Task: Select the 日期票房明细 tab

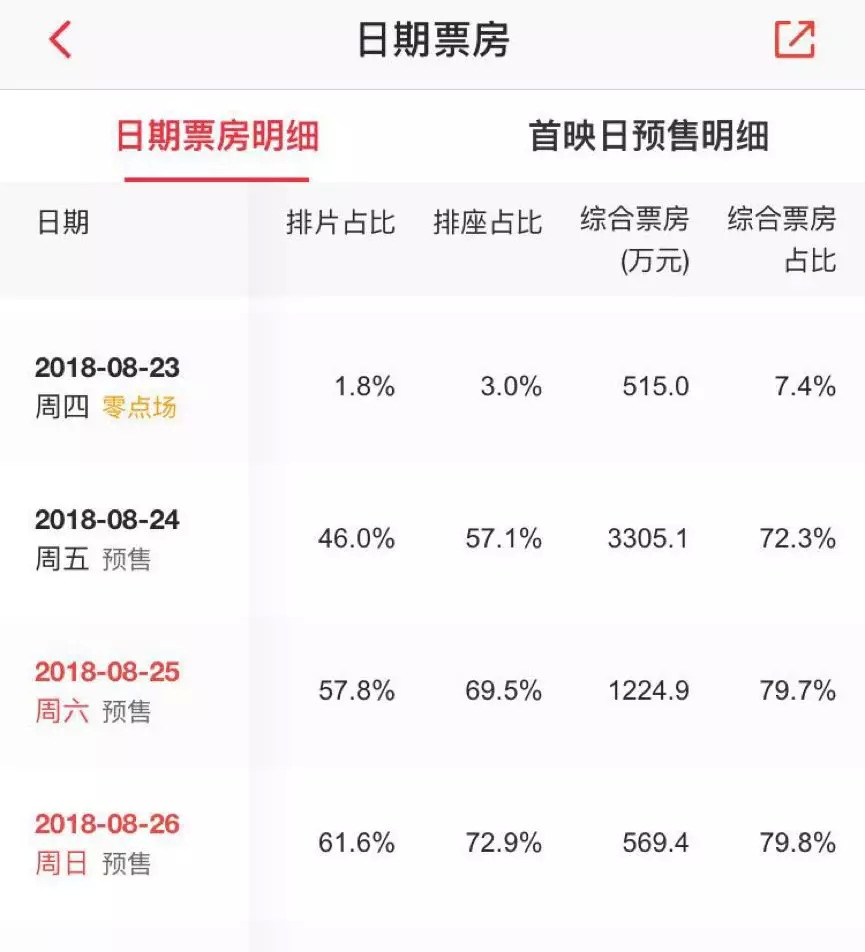Action: pyautogui.click(x=217, y=135)
